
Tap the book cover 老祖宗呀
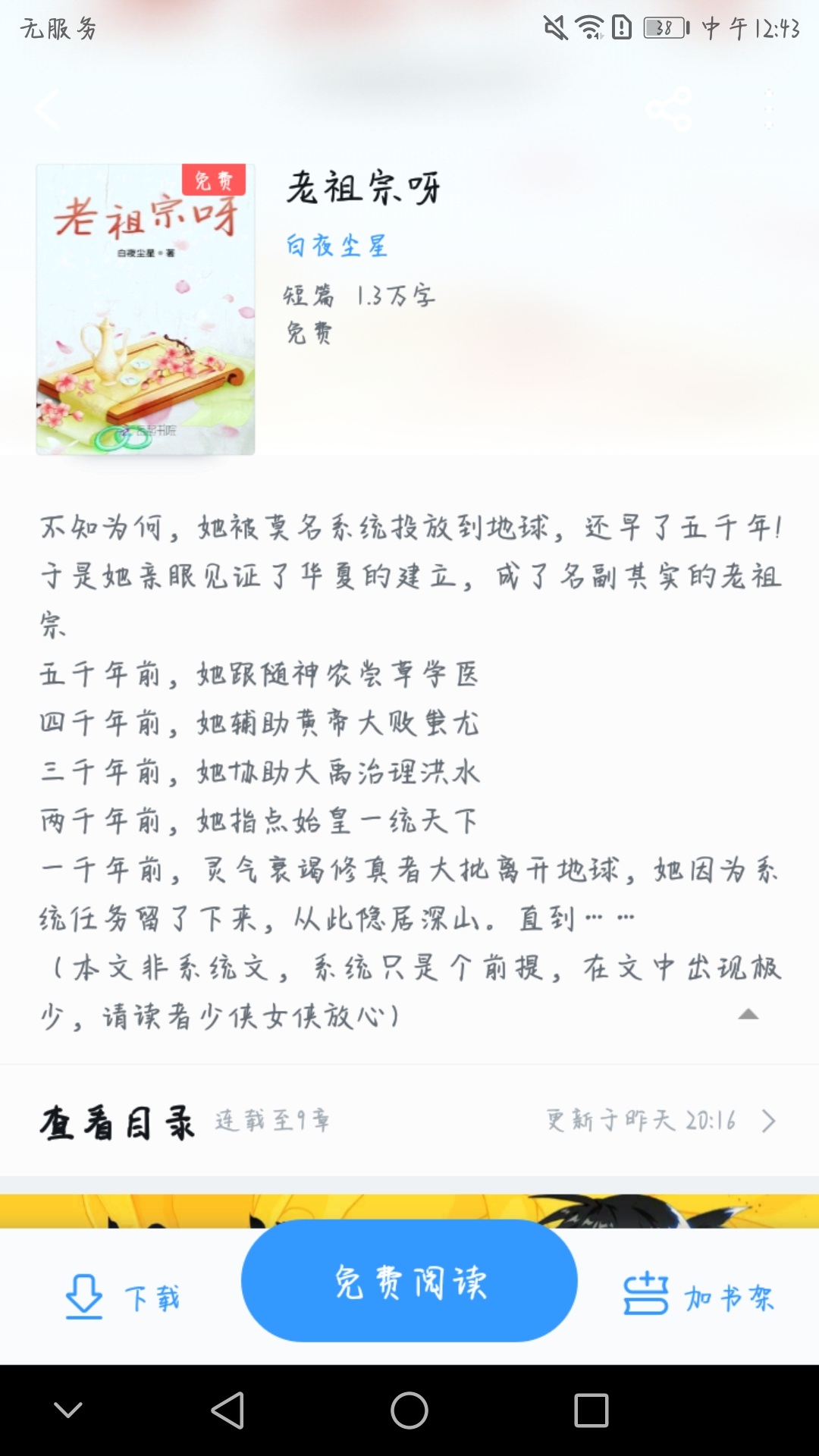(146, 309)
